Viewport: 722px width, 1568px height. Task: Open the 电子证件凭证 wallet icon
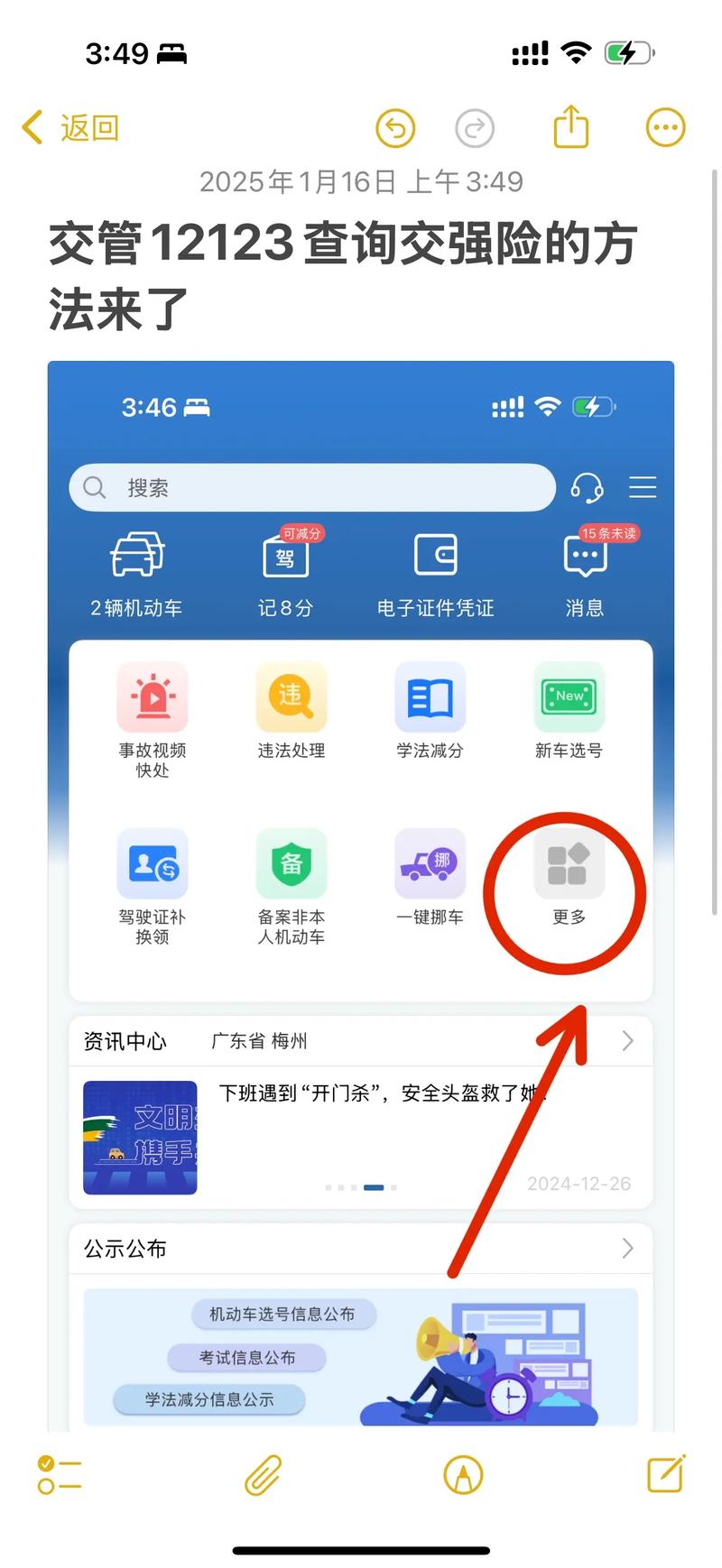pyautogui.click(x=435, y=557)
